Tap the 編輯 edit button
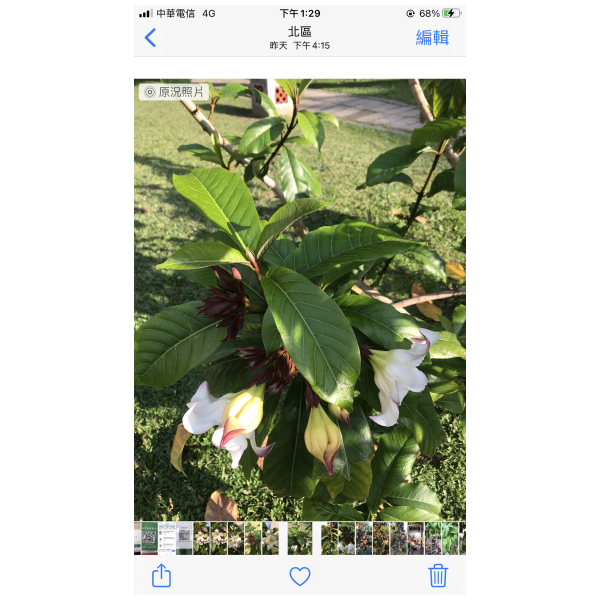 click(432, 38)
